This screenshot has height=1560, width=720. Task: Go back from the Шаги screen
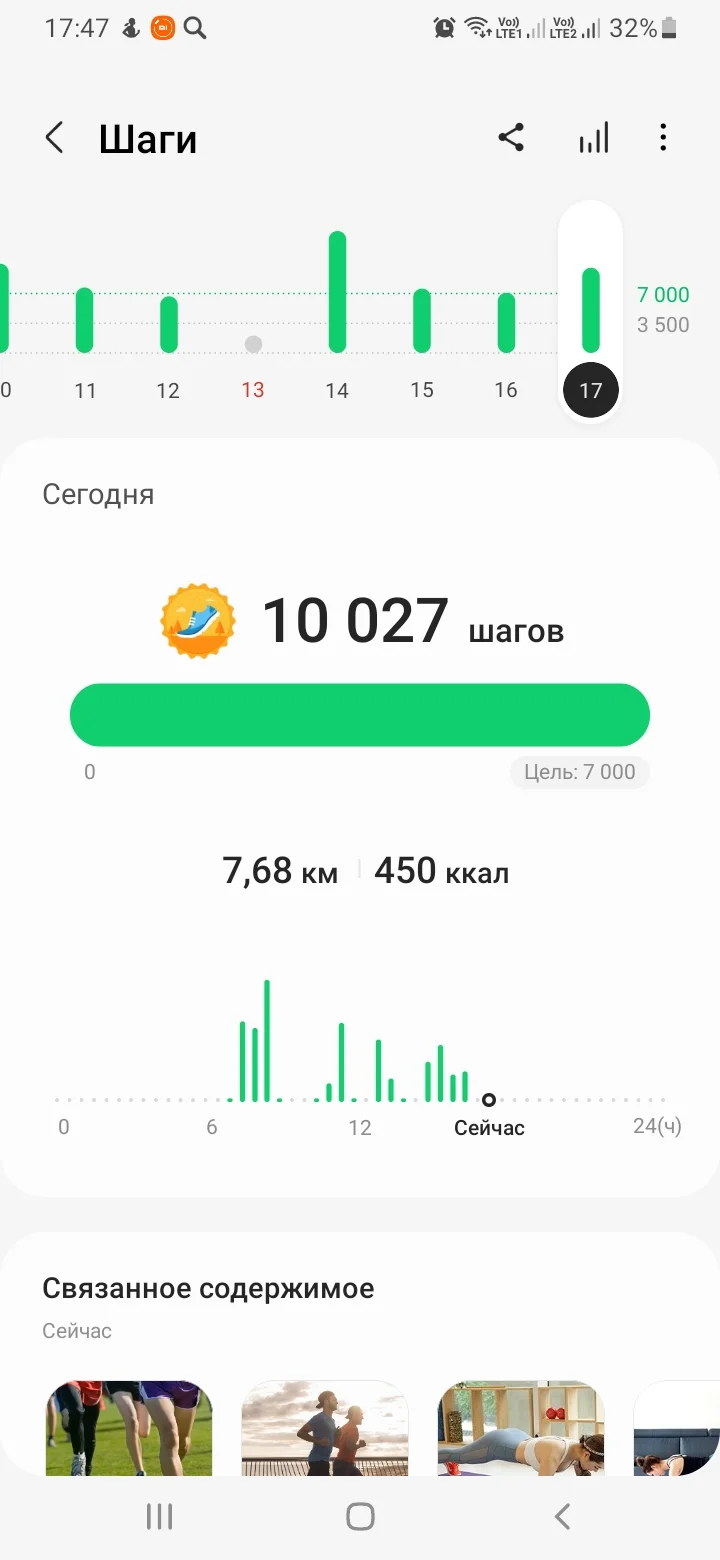55,139
